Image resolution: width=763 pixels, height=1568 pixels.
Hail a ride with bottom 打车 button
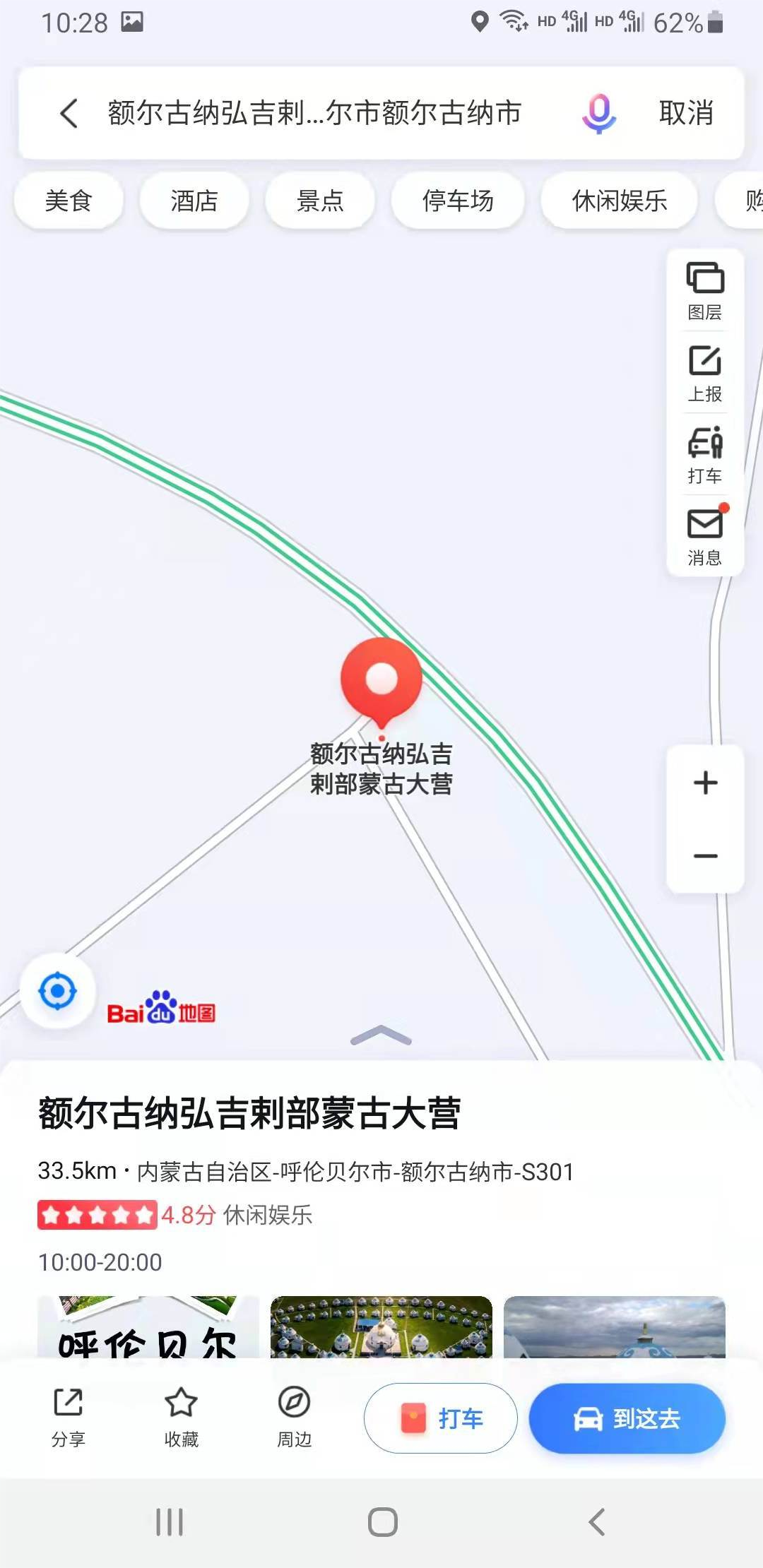(441, 1418)
